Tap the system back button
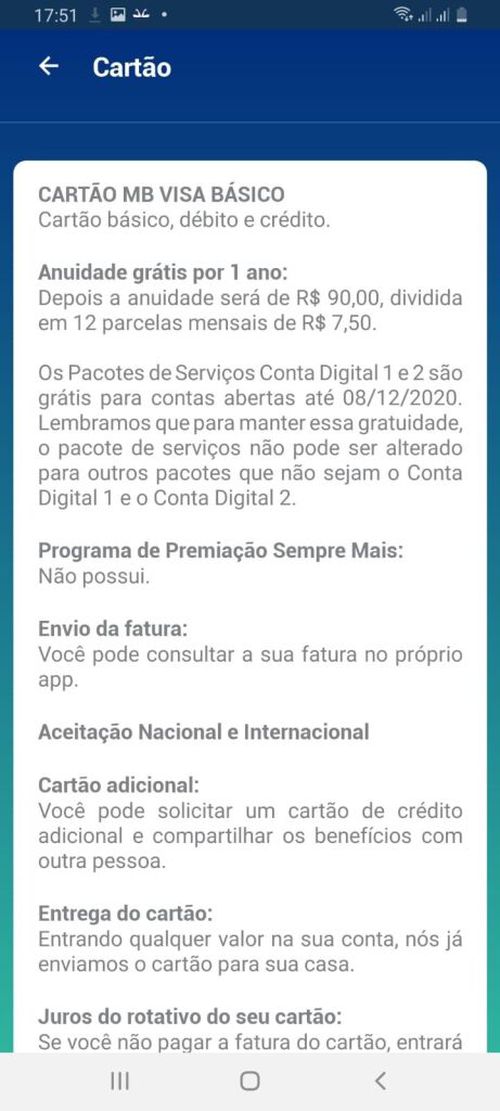500x1111 pixels. coord(380,1081)
